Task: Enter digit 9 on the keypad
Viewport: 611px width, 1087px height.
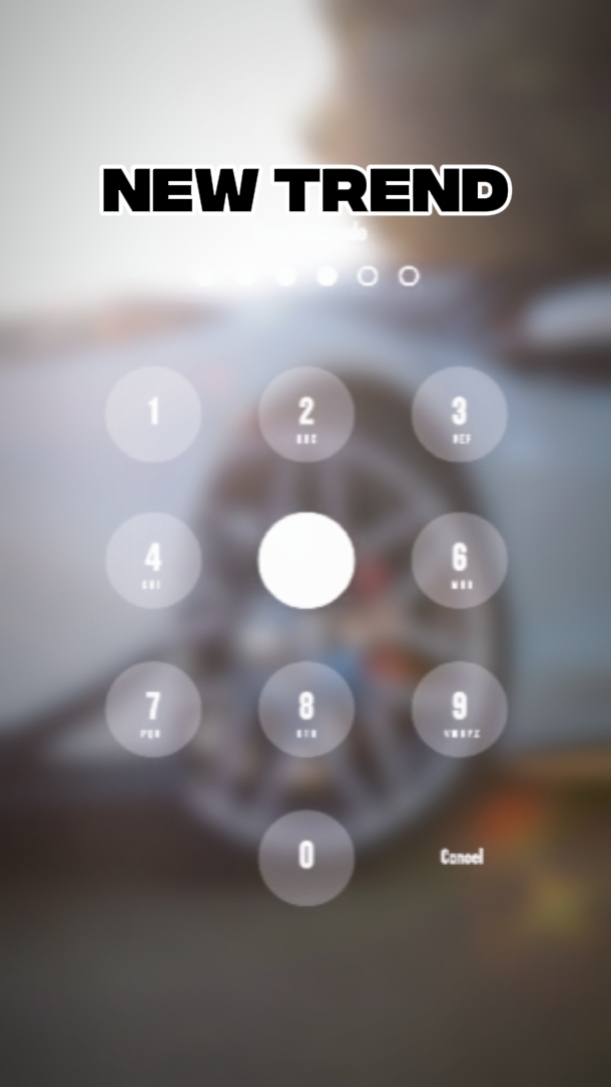Action: [459, 708]
